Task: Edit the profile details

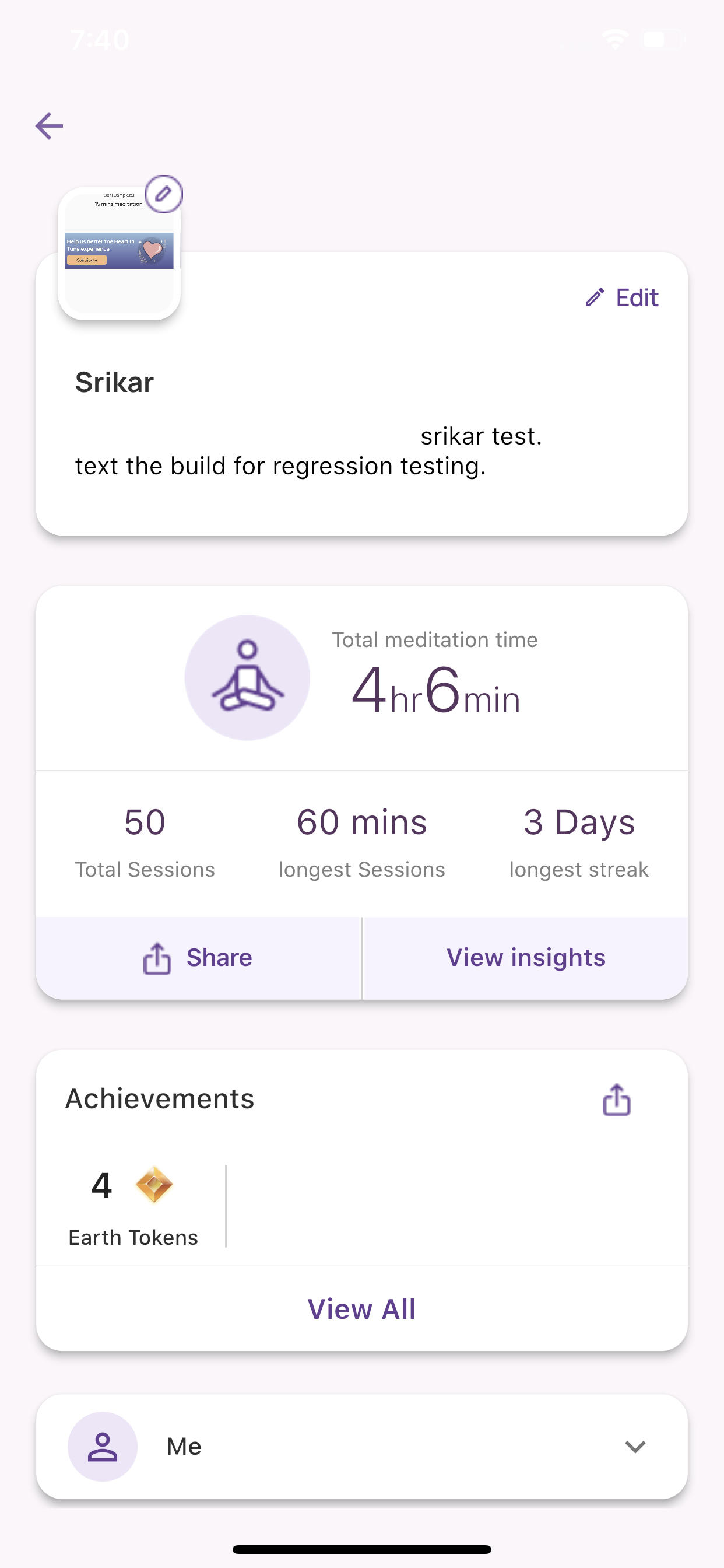Action: pyautogui.click(x=623, y=297)
